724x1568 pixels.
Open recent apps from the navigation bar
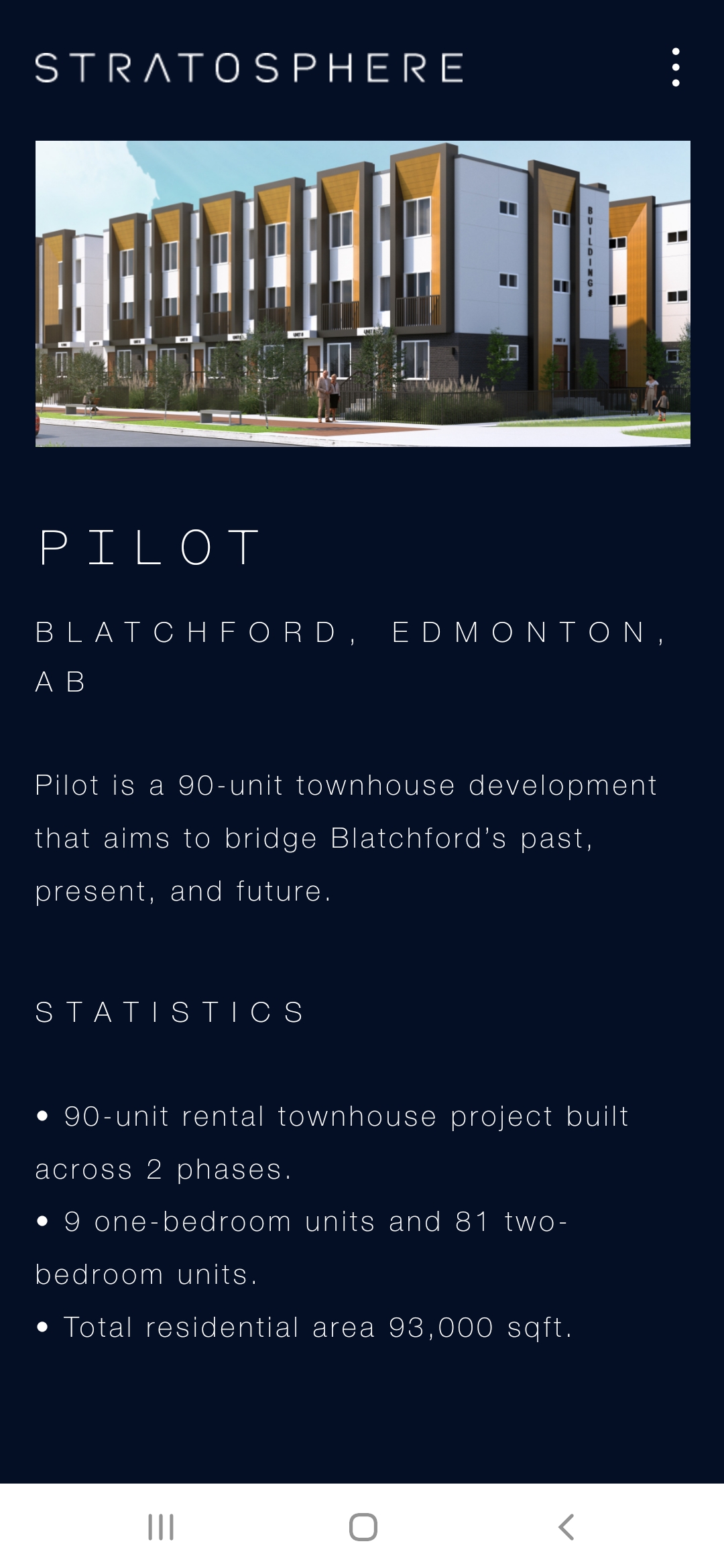tap(161, 1527)
